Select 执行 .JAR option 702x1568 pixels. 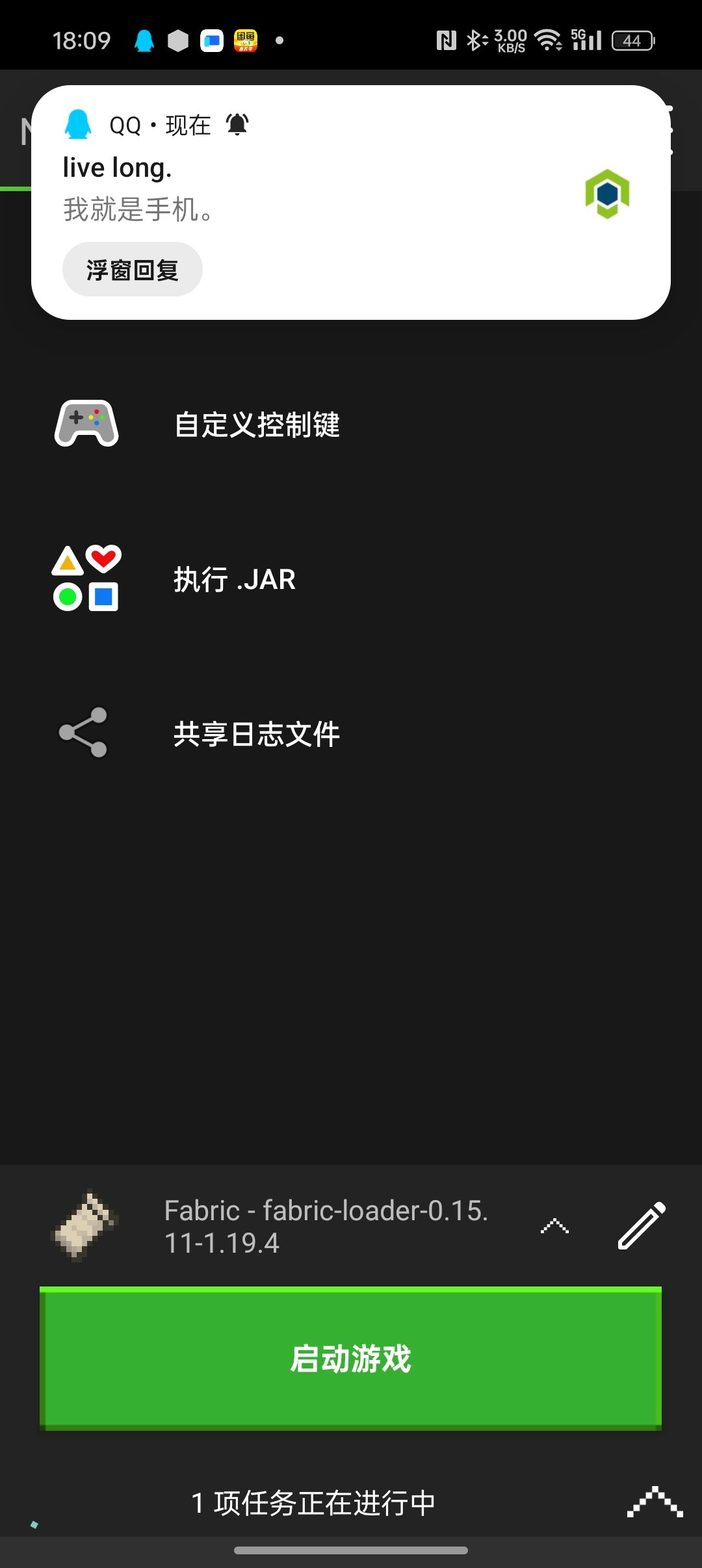[234, 579]
